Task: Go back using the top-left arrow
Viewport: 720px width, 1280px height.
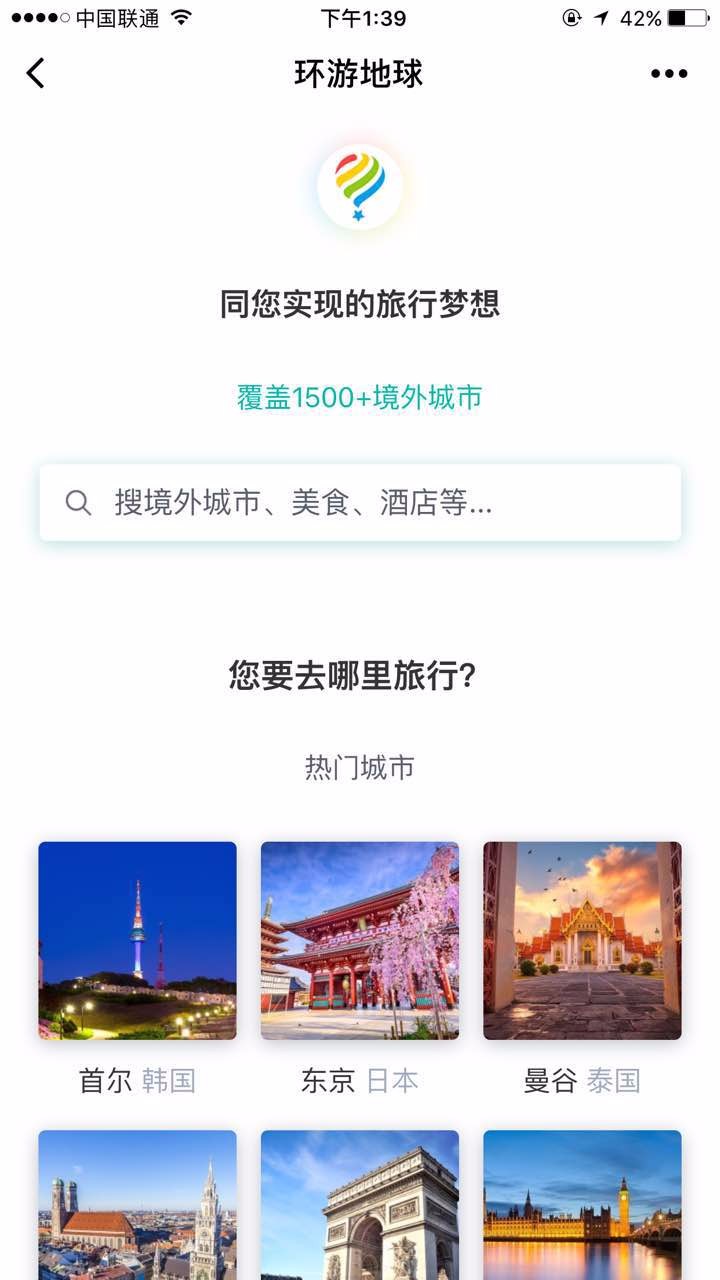Action: tap(36, 73)
